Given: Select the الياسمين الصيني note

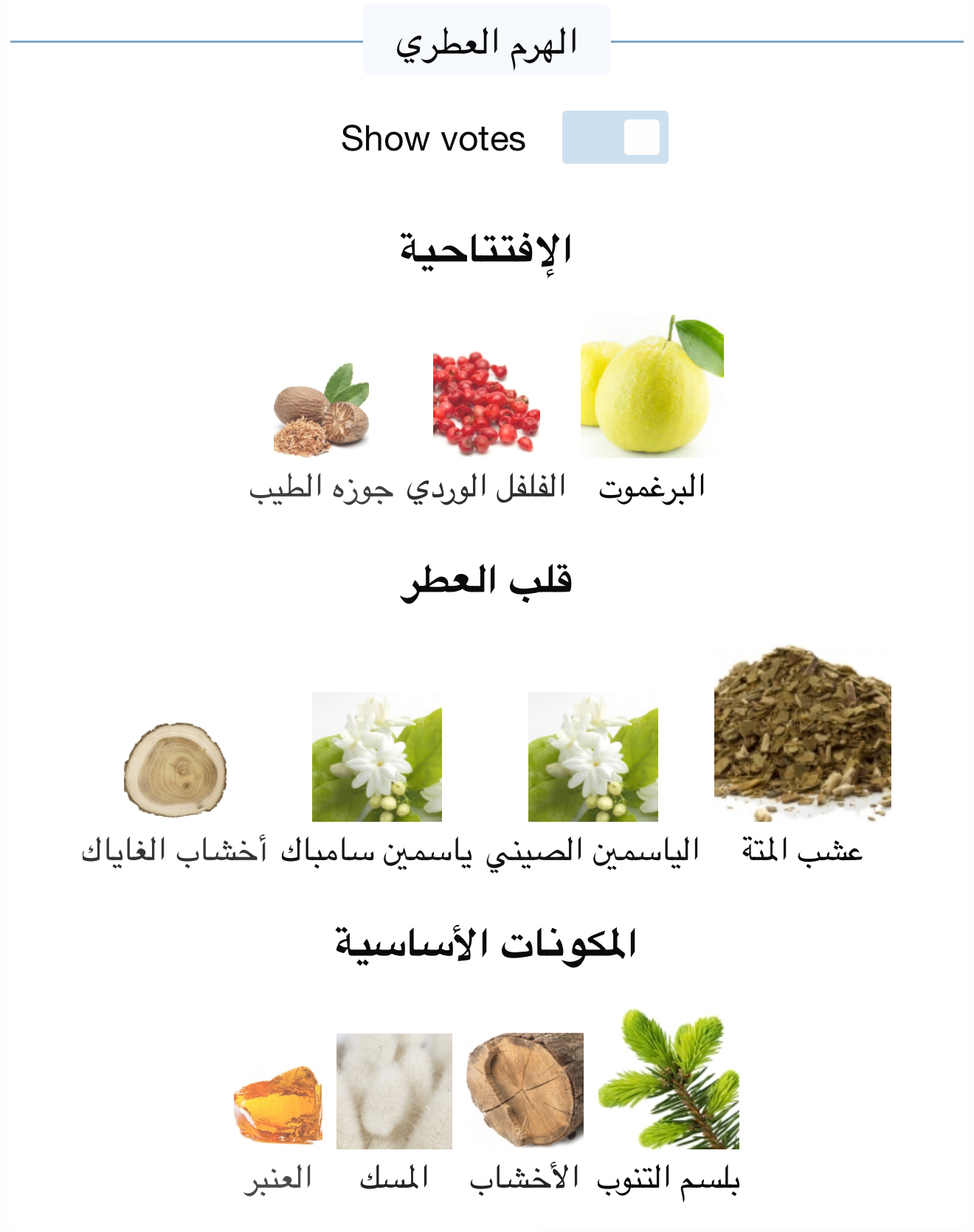Looking at the screenshot, I should click(x=593, y=757).
